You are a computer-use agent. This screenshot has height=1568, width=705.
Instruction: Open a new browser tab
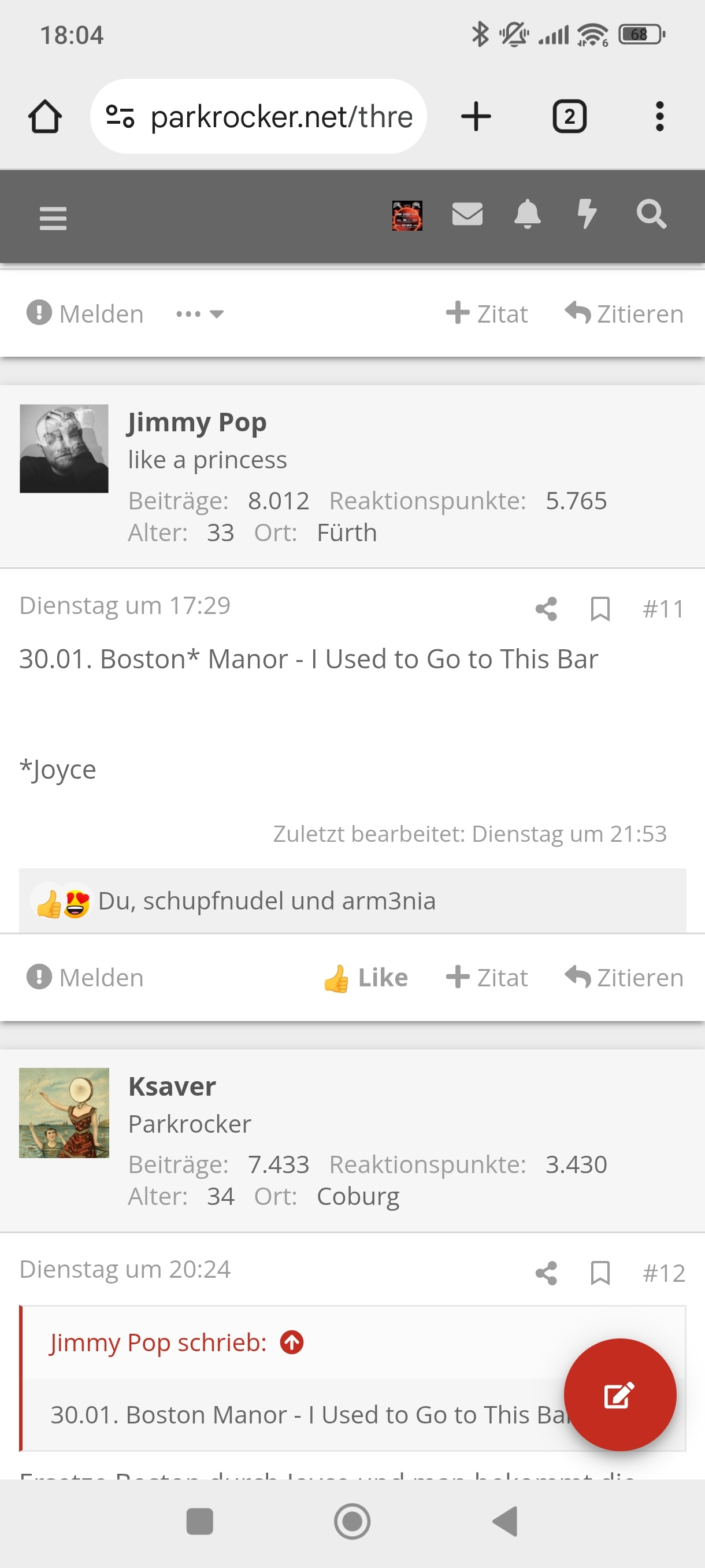click(476, 116)
